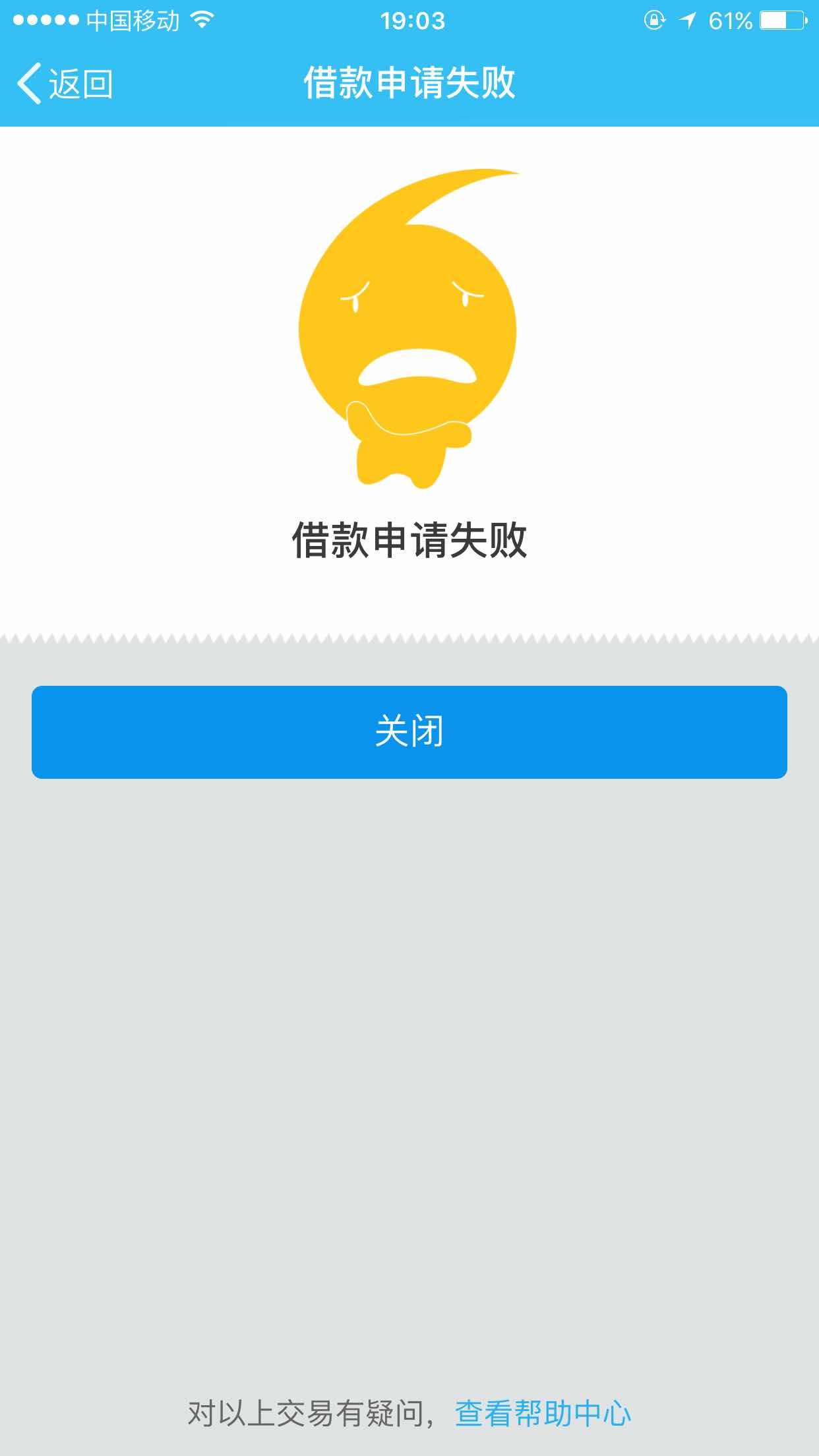Image resolution: width=819 pixels, height=1456 pixels.
Task: Tap the orientation lock icon
Action: [653, 21]
